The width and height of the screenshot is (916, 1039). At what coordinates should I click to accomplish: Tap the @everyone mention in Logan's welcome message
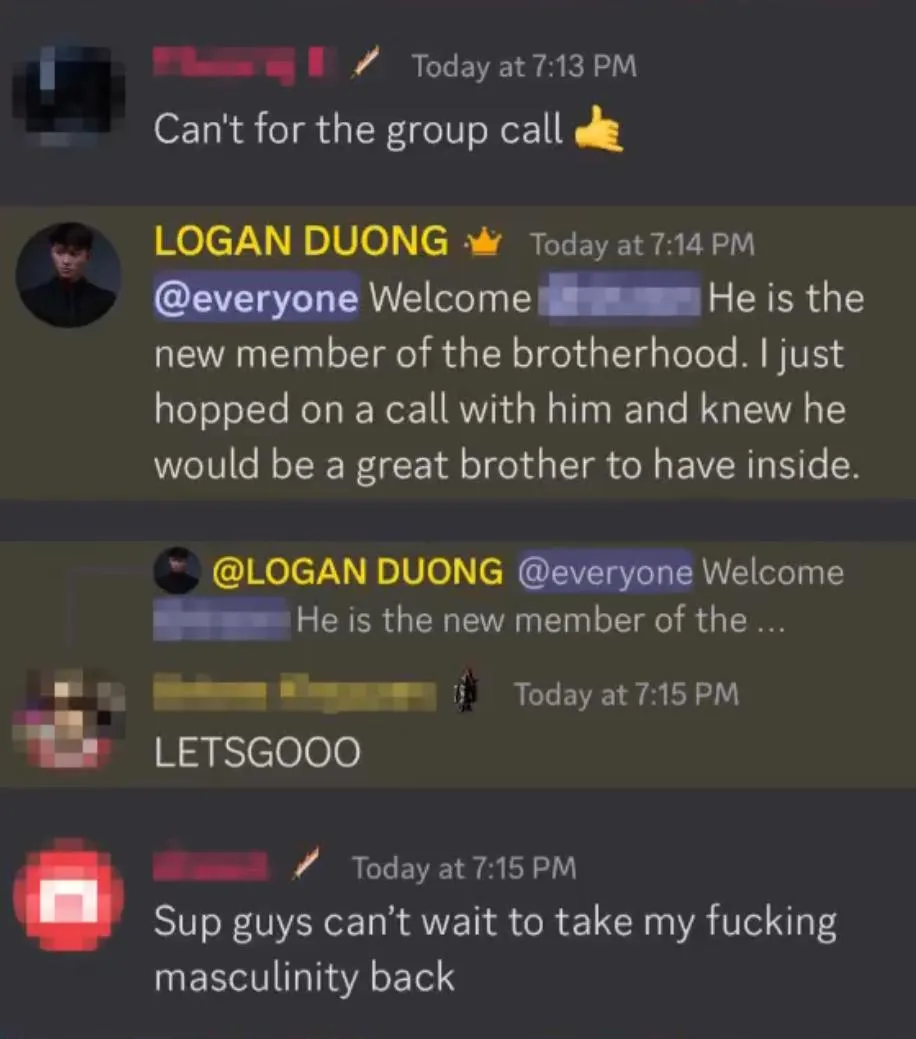coord(256,299)
